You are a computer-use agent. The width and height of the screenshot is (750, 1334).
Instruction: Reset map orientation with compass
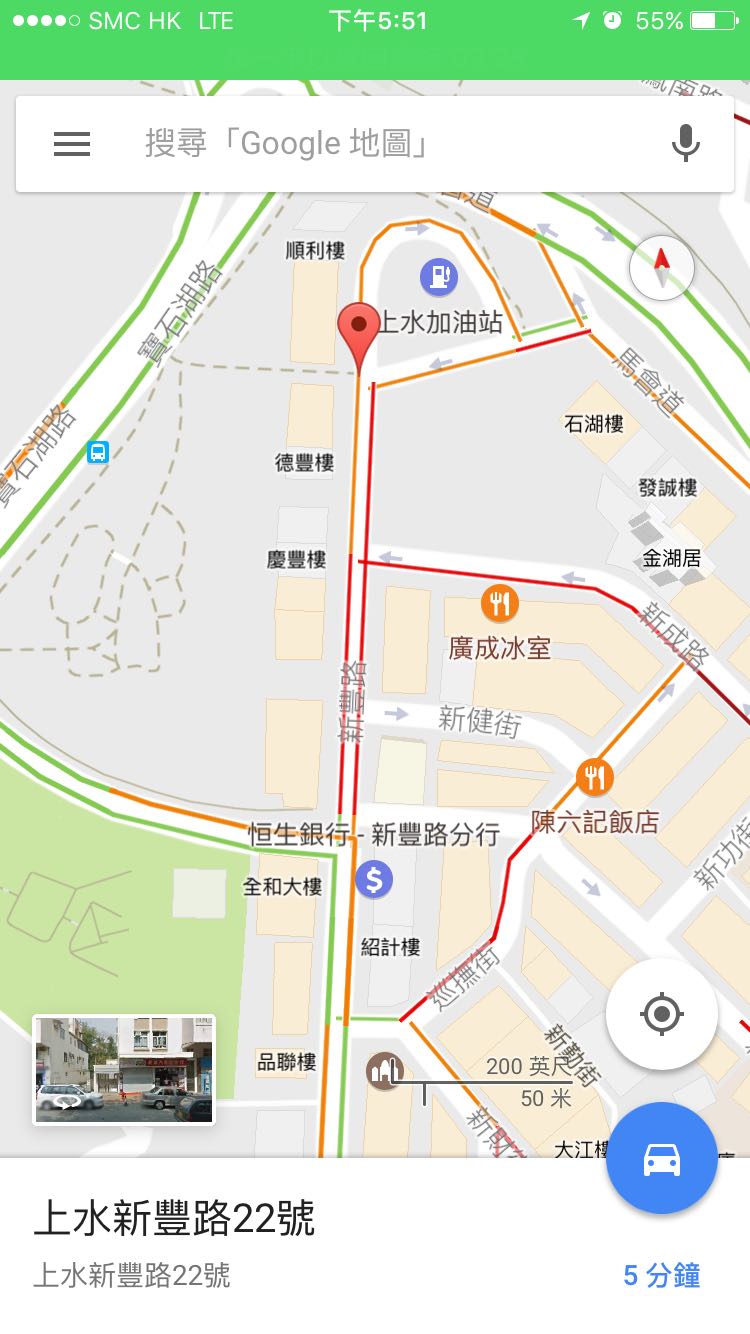tap(661, 268)
